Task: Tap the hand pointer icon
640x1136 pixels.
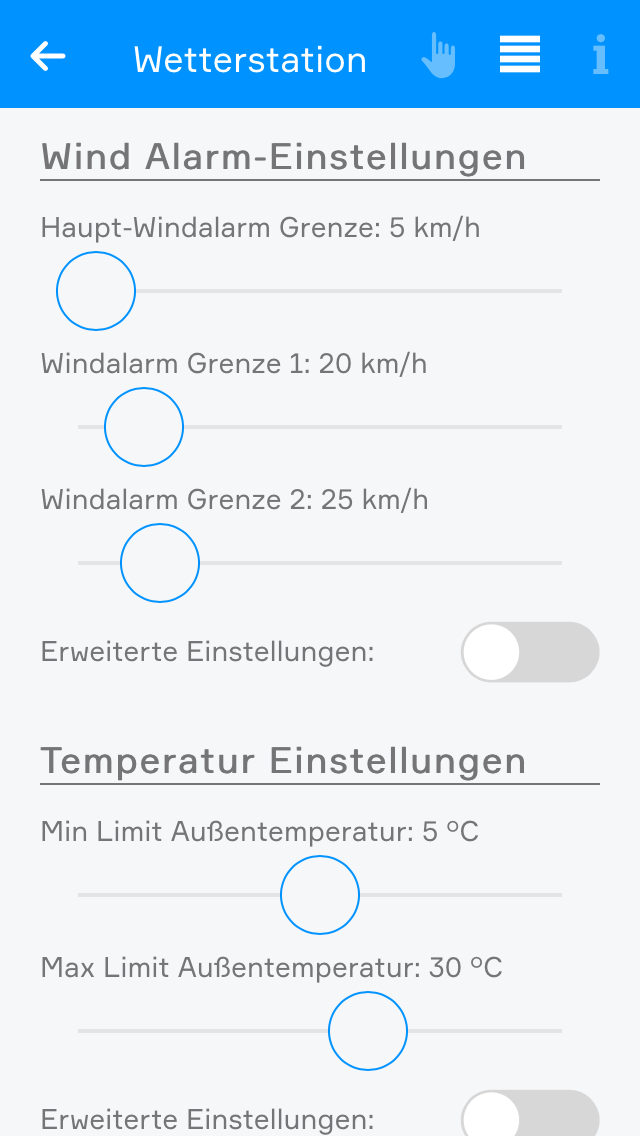Action: click(438, 56)
